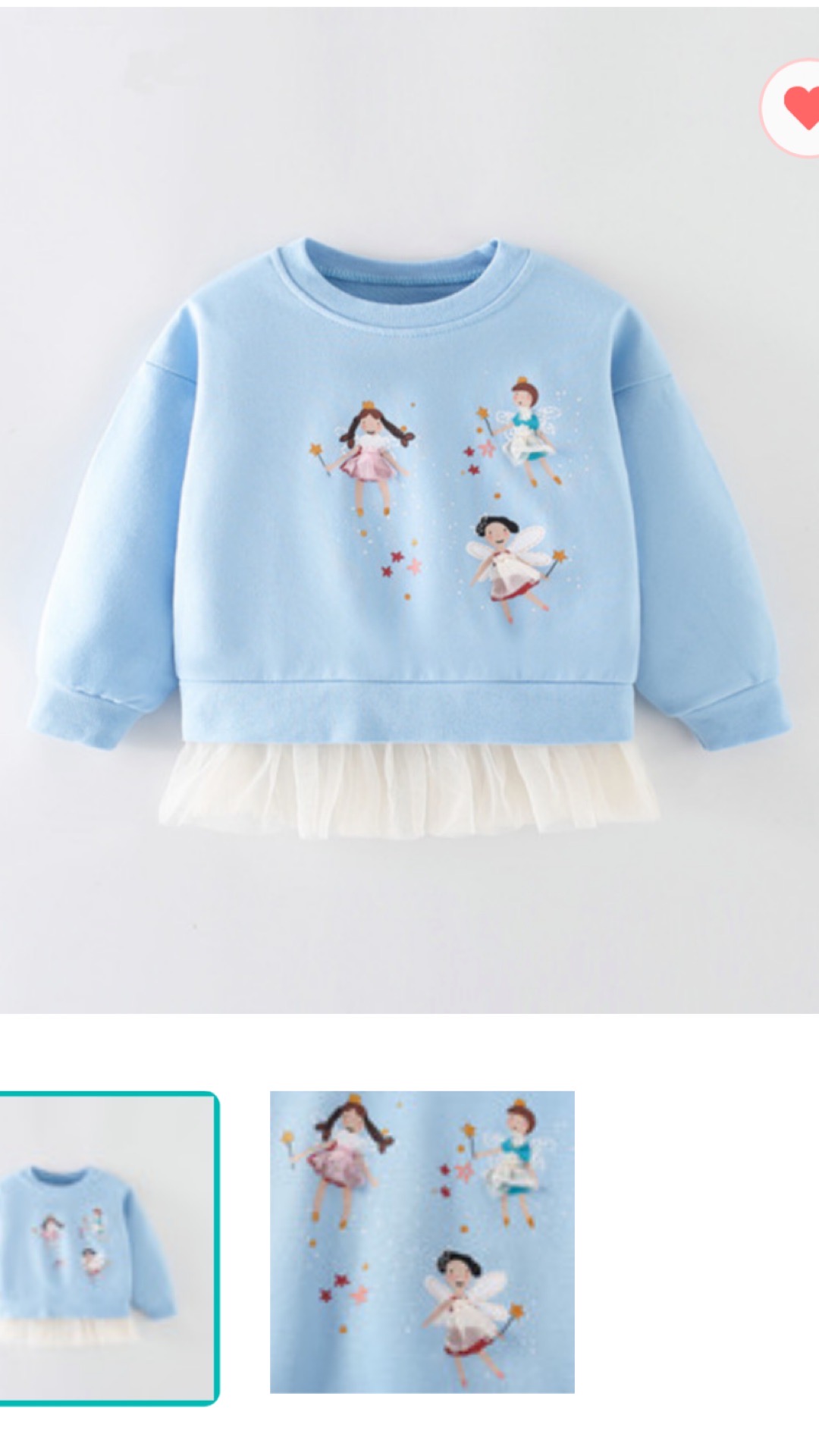Open the main sweatshirt product image

pos(409,510)
